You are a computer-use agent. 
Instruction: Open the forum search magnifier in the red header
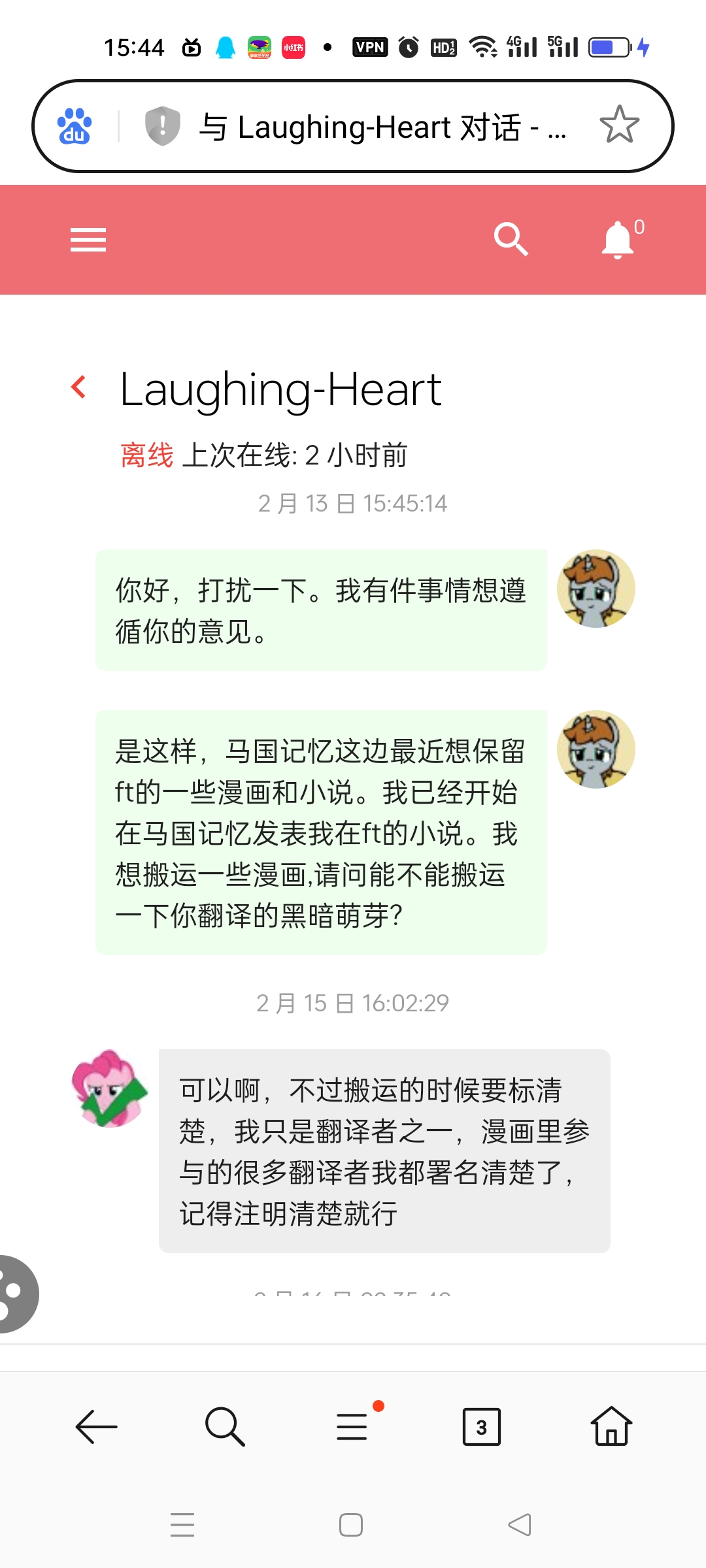coord(512,240)
